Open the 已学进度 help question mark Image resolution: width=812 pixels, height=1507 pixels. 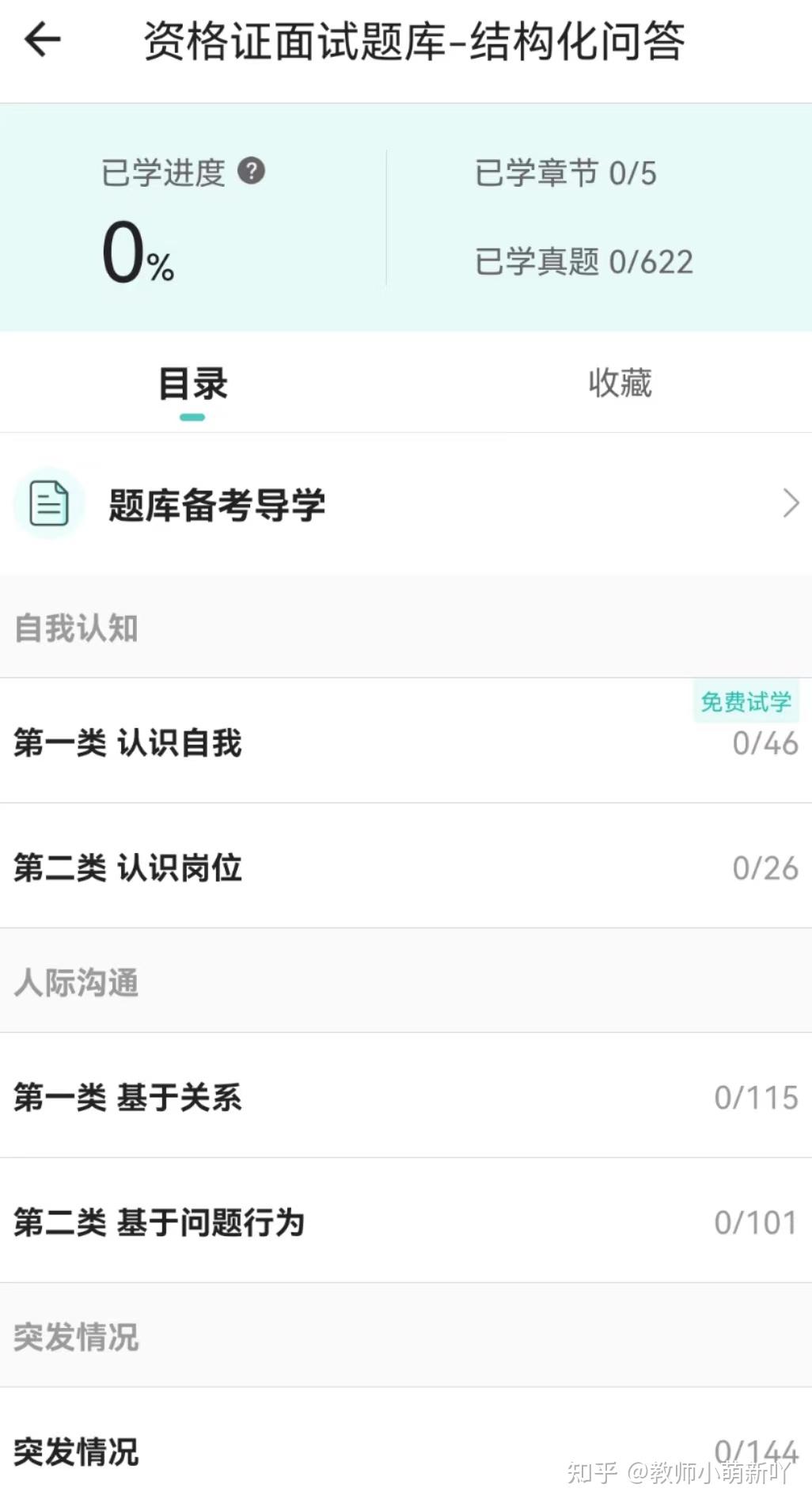(251, 171)
